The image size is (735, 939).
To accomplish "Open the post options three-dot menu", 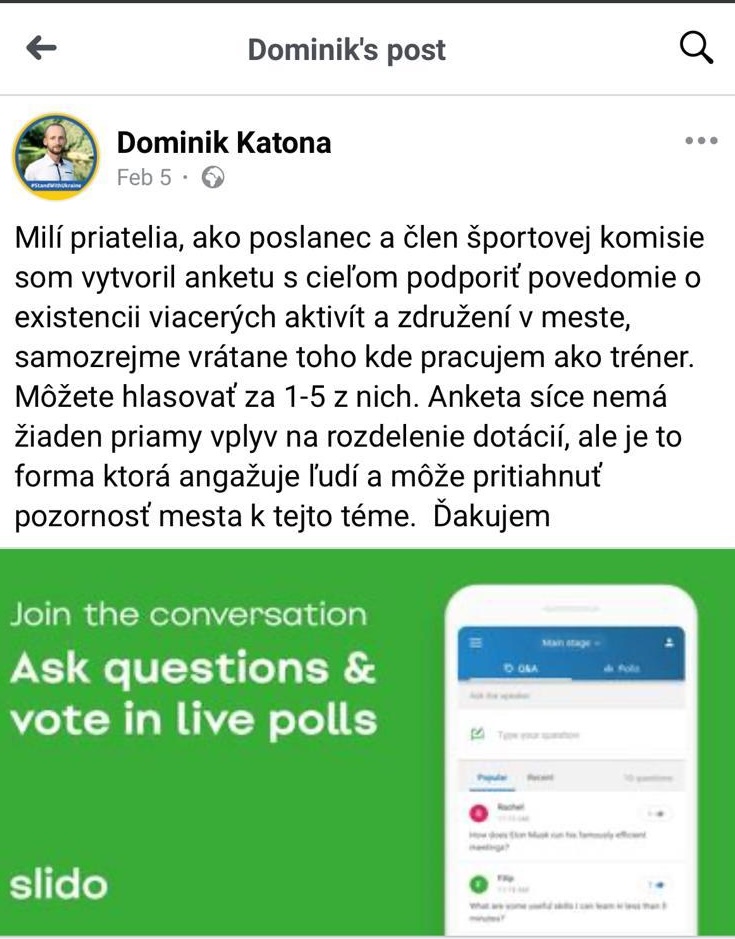I will point(701,141).
